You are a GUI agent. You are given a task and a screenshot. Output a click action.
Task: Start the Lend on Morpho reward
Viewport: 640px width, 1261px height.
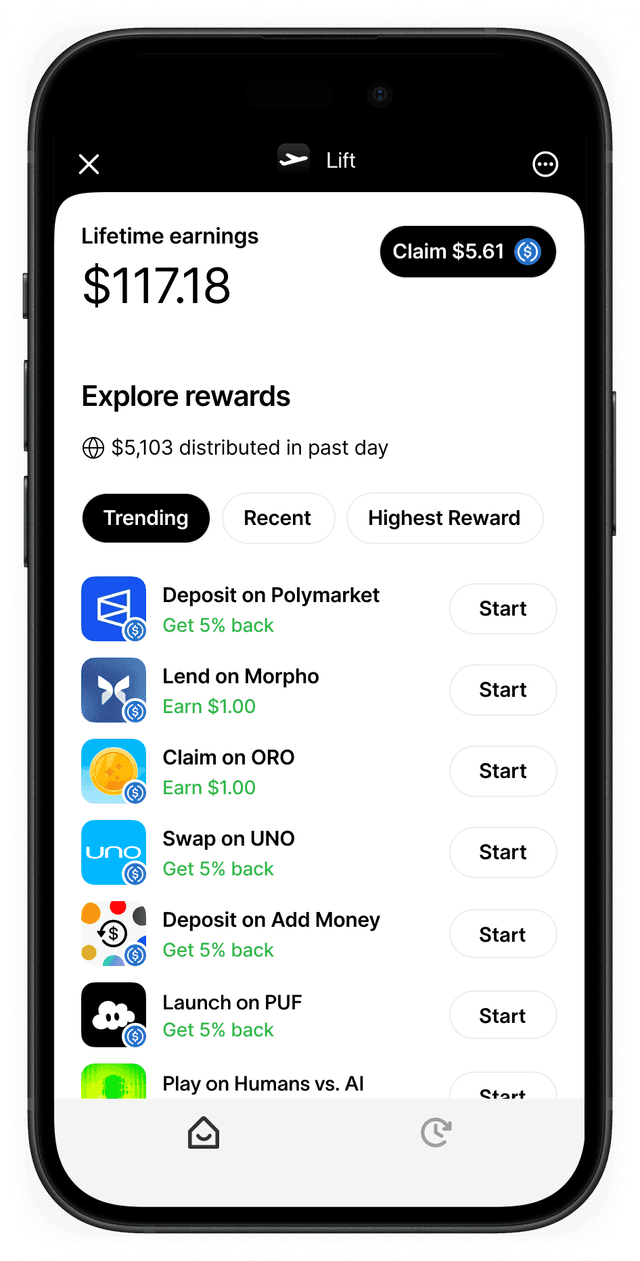[x=503, y=690]
